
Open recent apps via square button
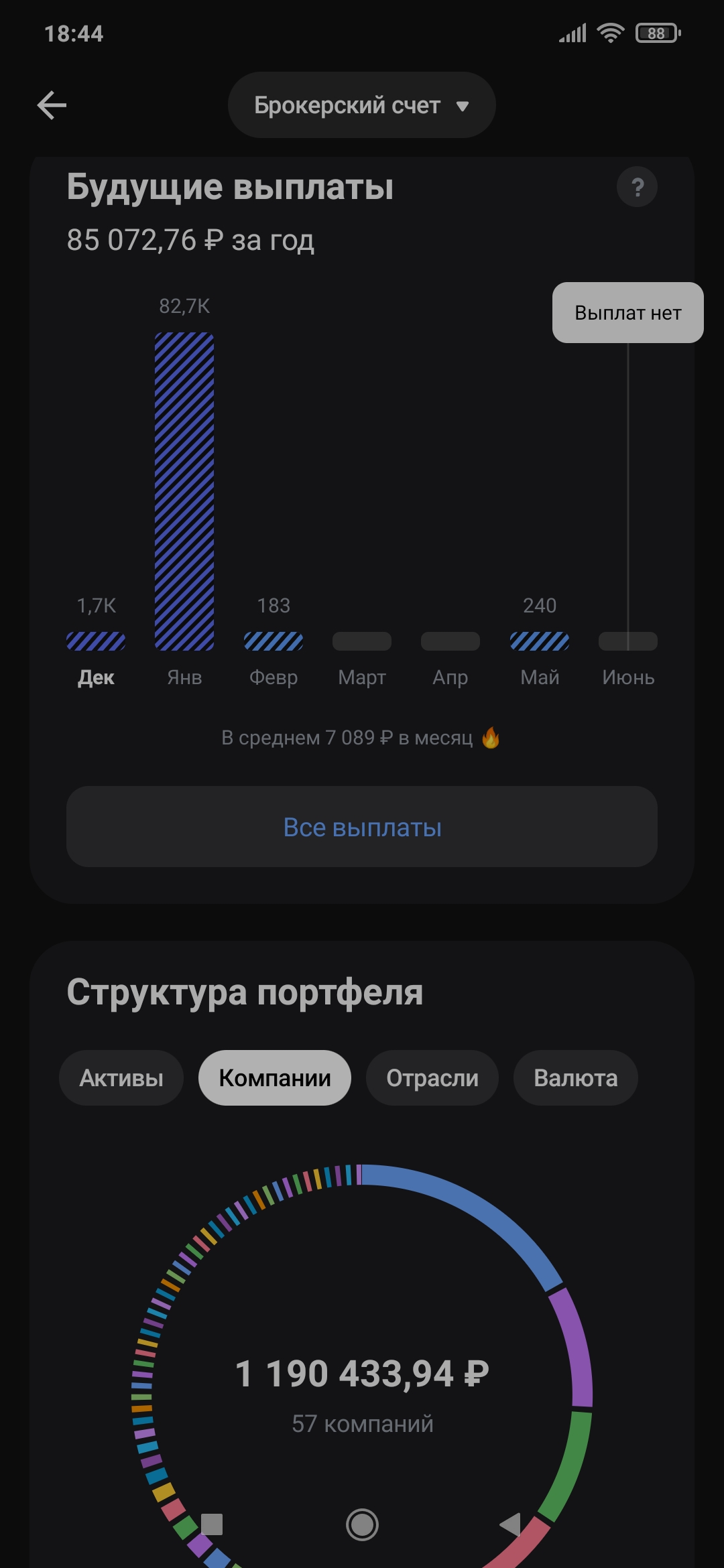point(212,1524)
